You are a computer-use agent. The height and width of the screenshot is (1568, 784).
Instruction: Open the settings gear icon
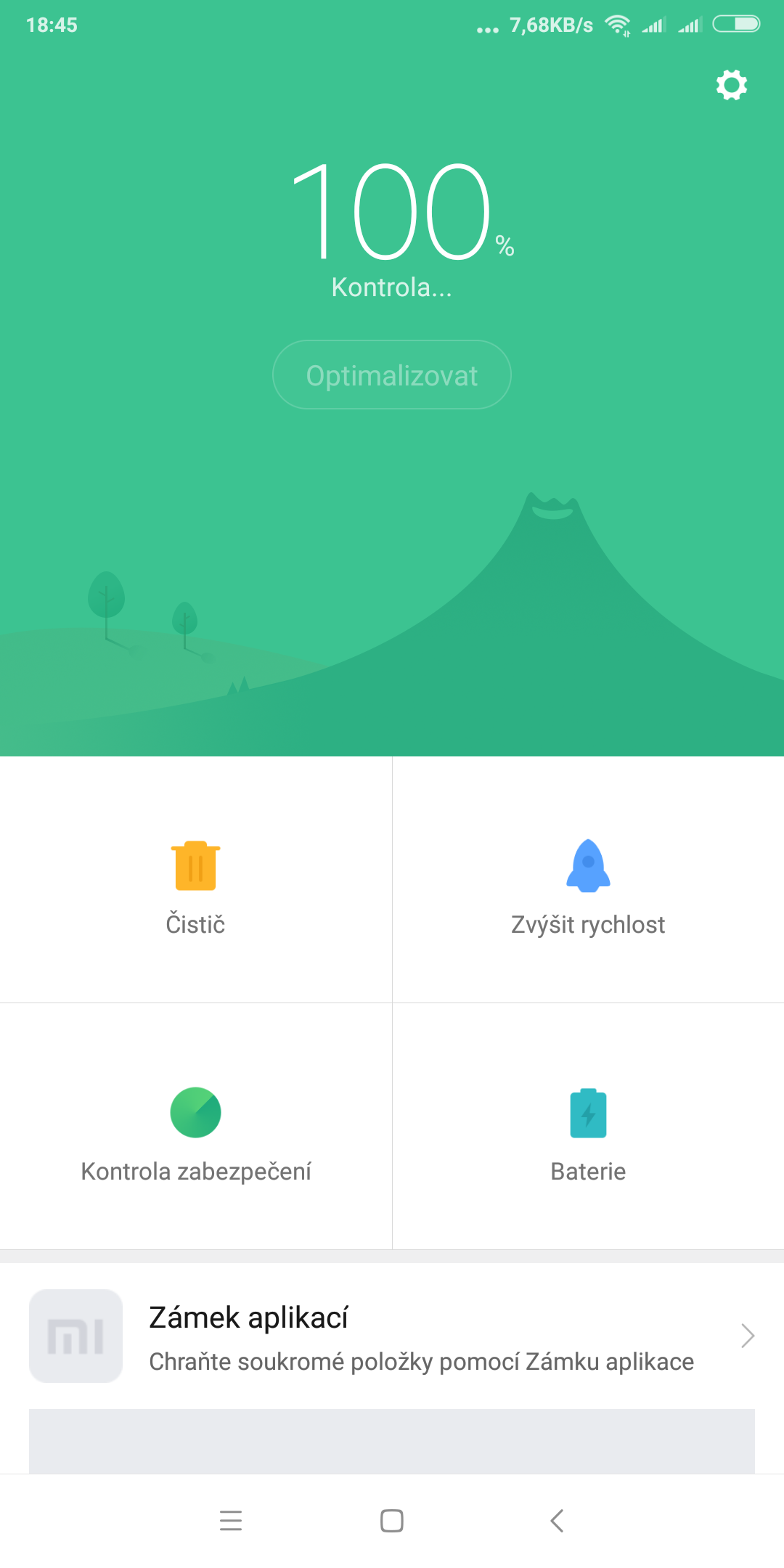click(732, 85)
